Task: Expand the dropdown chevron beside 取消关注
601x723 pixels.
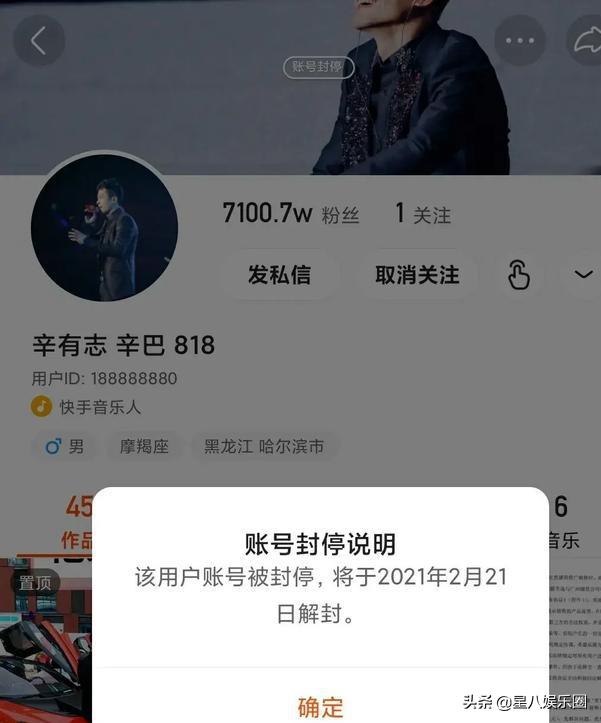Action: pyautogui.click(x=584, y=275)
